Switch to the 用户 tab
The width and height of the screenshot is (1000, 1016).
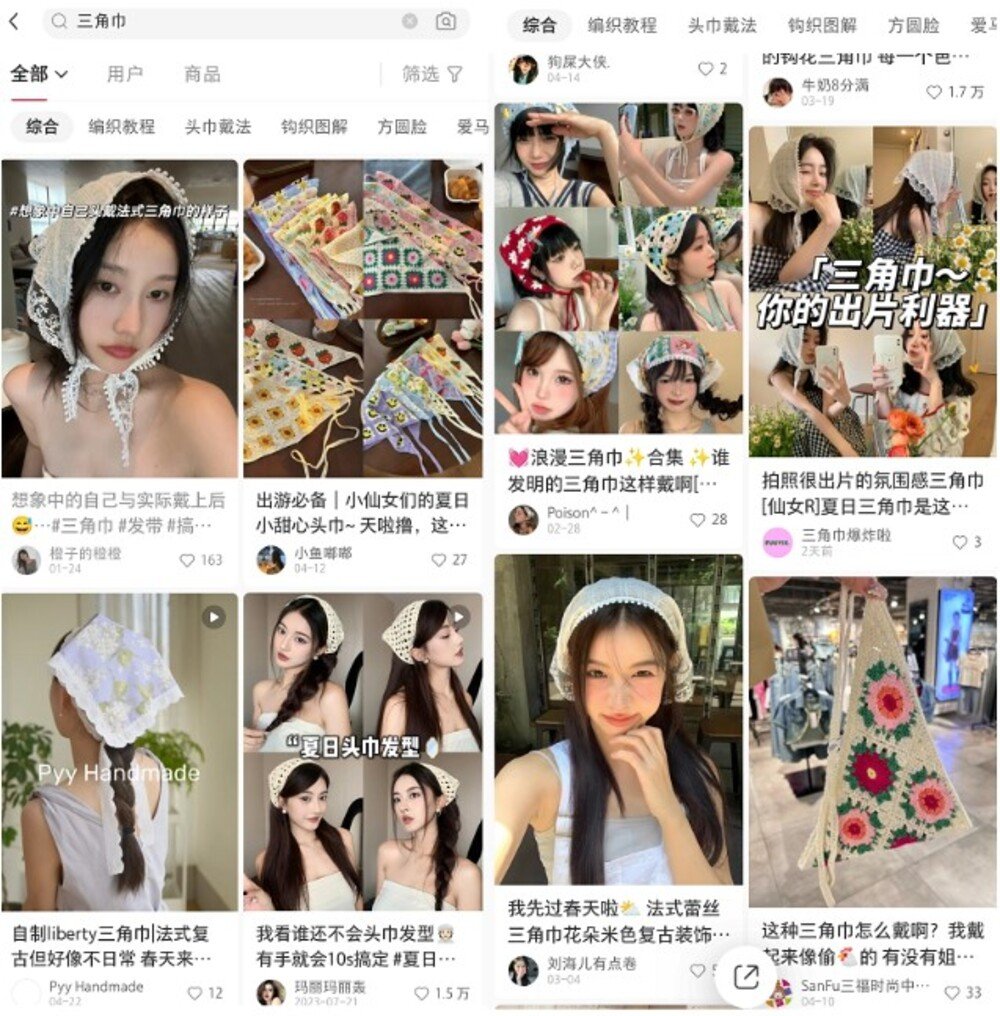pyautogui.click(x=125, y=74)
